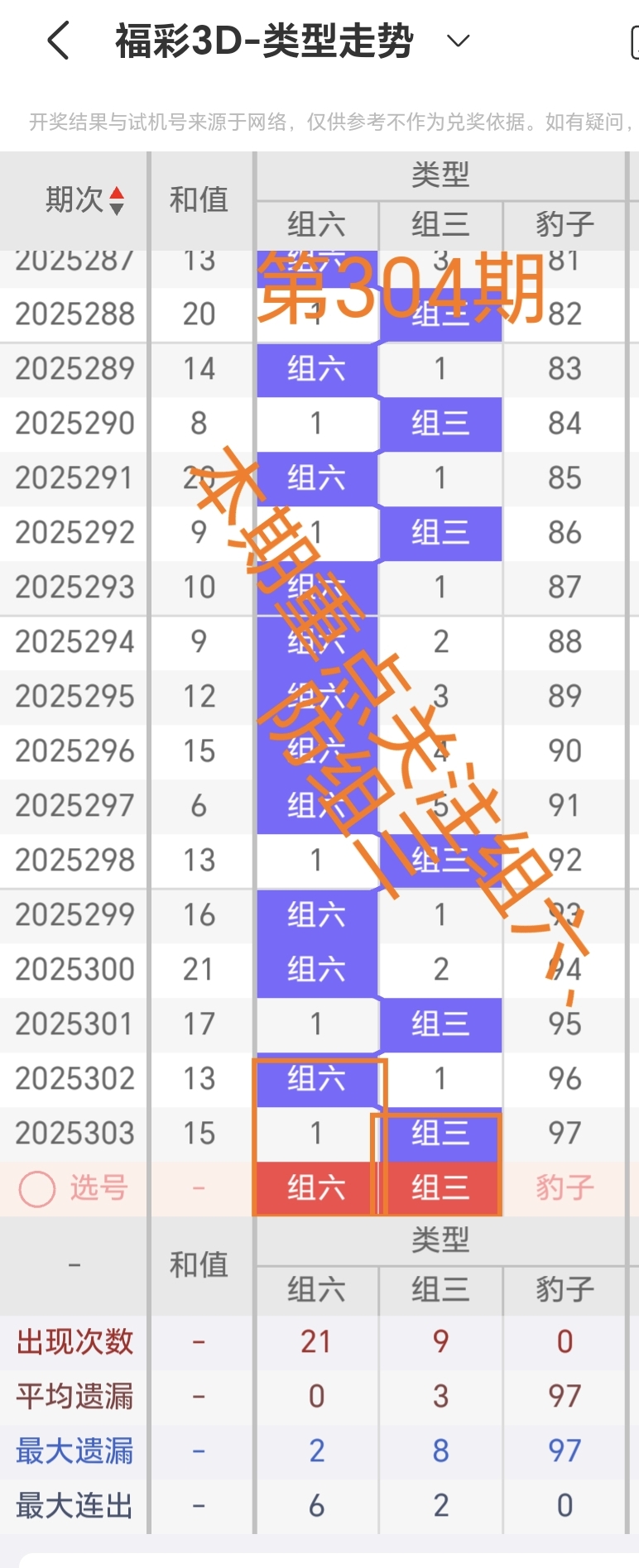Click the 组六 cell of period 2025302
639x1568 pixels.
click(315, 1078)
